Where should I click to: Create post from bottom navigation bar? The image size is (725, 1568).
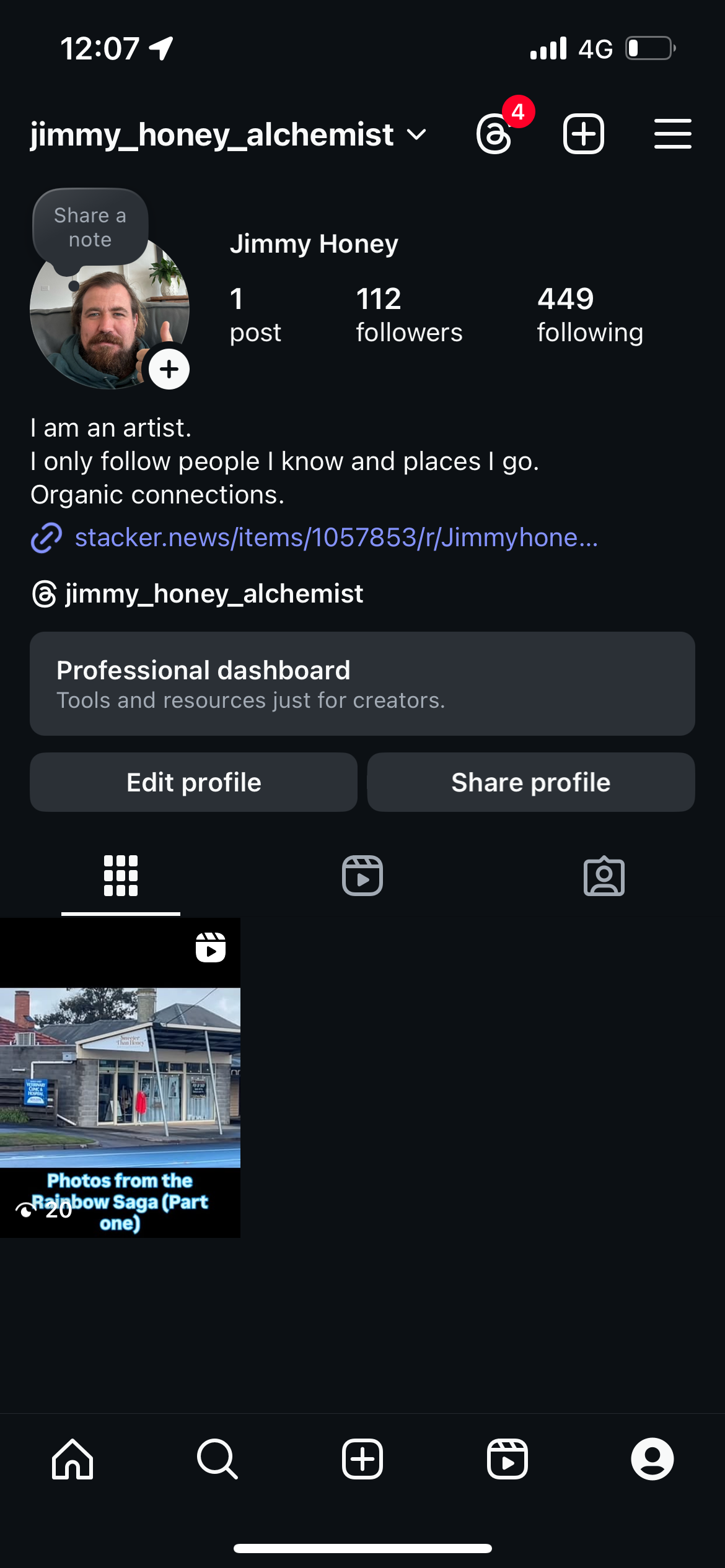click(x=362, y=1459)
